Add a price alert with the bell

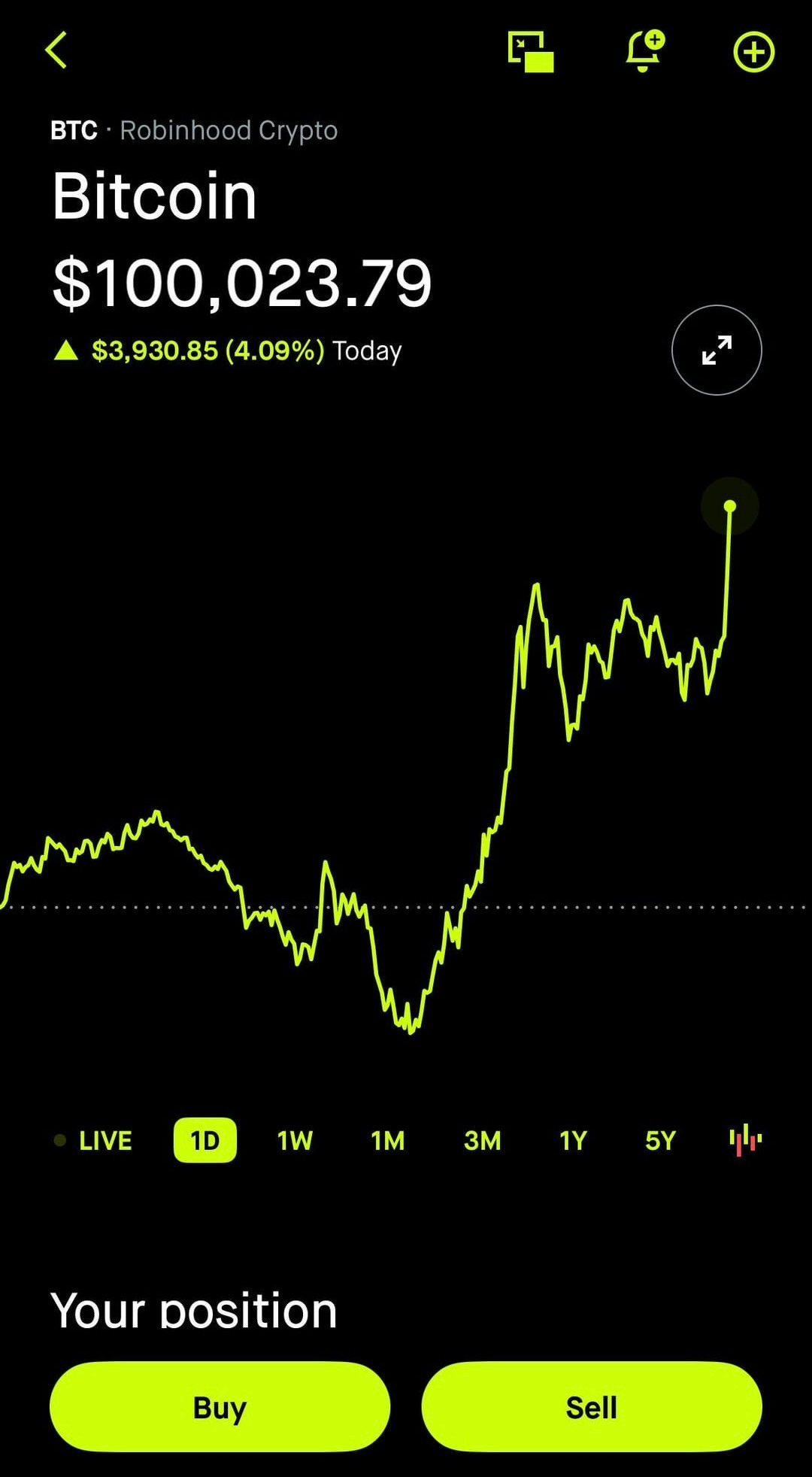click(645, 51)
